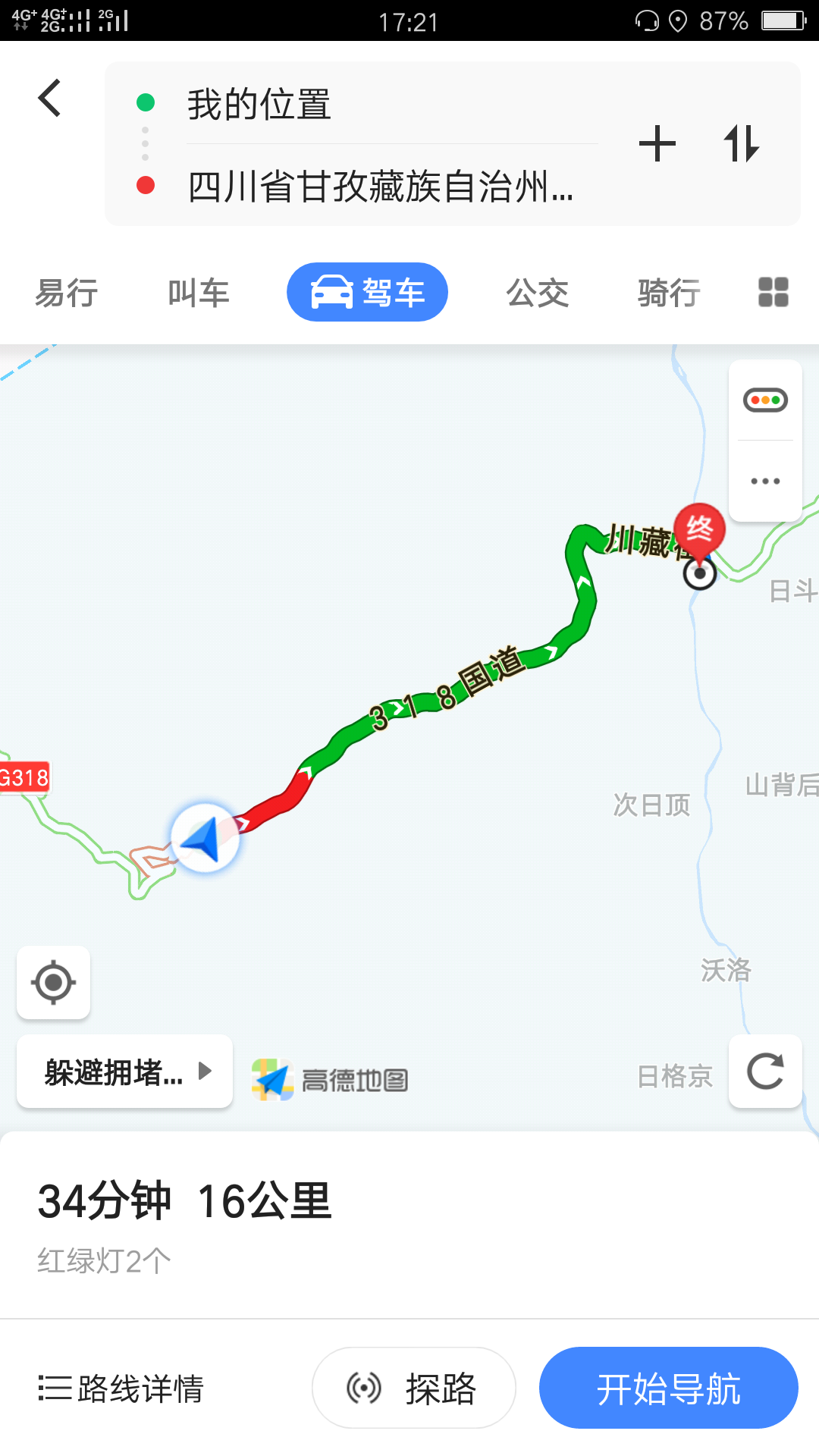
Task: Select the 驾车 driving tab
Action: [x=367, y=292]
